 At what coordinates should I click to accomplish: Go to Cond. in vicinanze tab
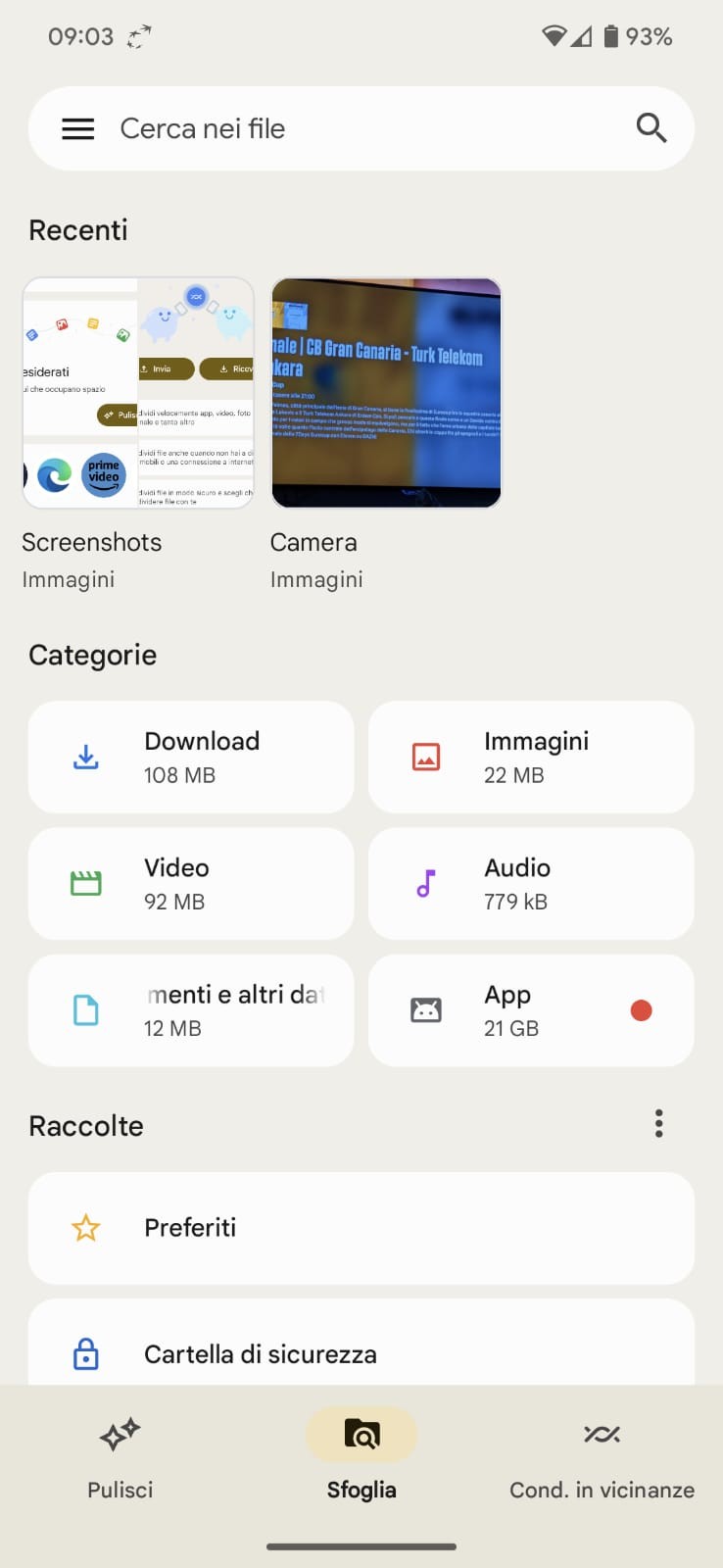tap(602, 1456)
